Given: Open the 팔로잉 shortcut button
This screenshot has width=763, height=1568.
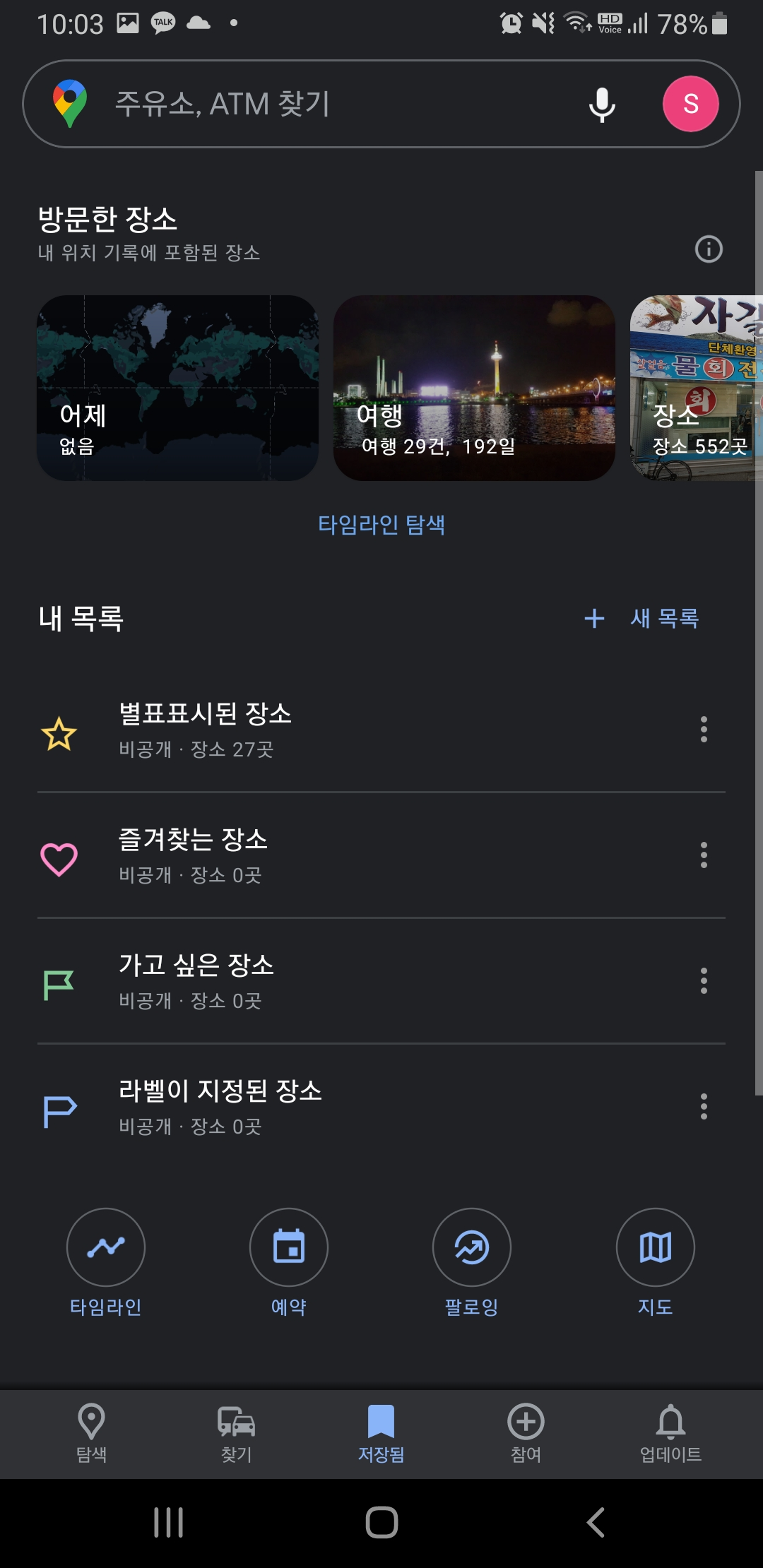Looking at the screenshot, I should point(472,1248).
